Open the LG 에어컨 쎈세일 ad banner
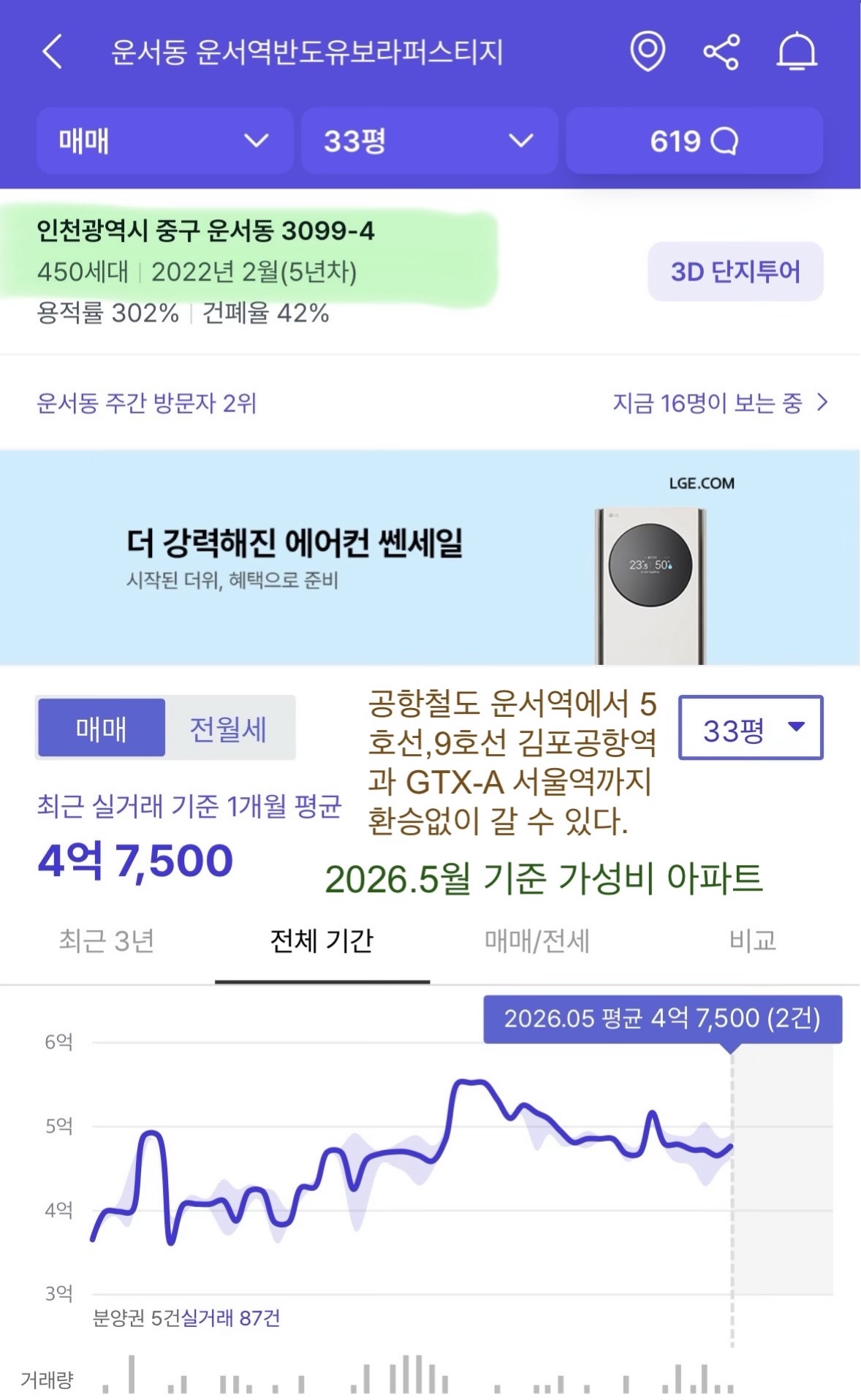The width and height of the screenshot is (861, 1400). 430,558
